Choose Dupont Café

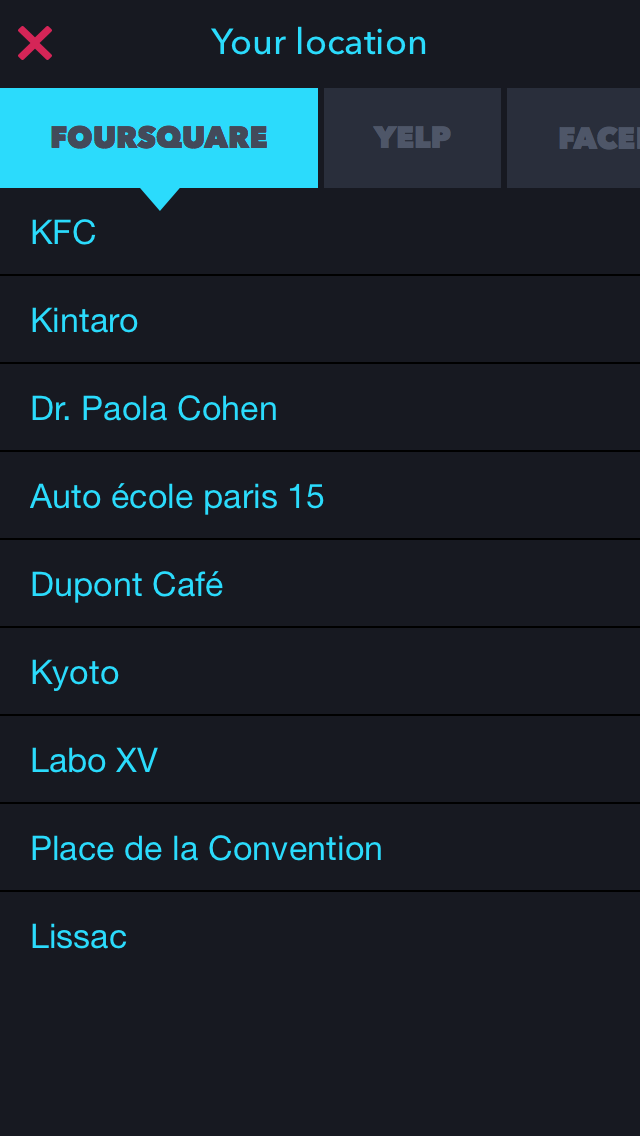(320, 584)
